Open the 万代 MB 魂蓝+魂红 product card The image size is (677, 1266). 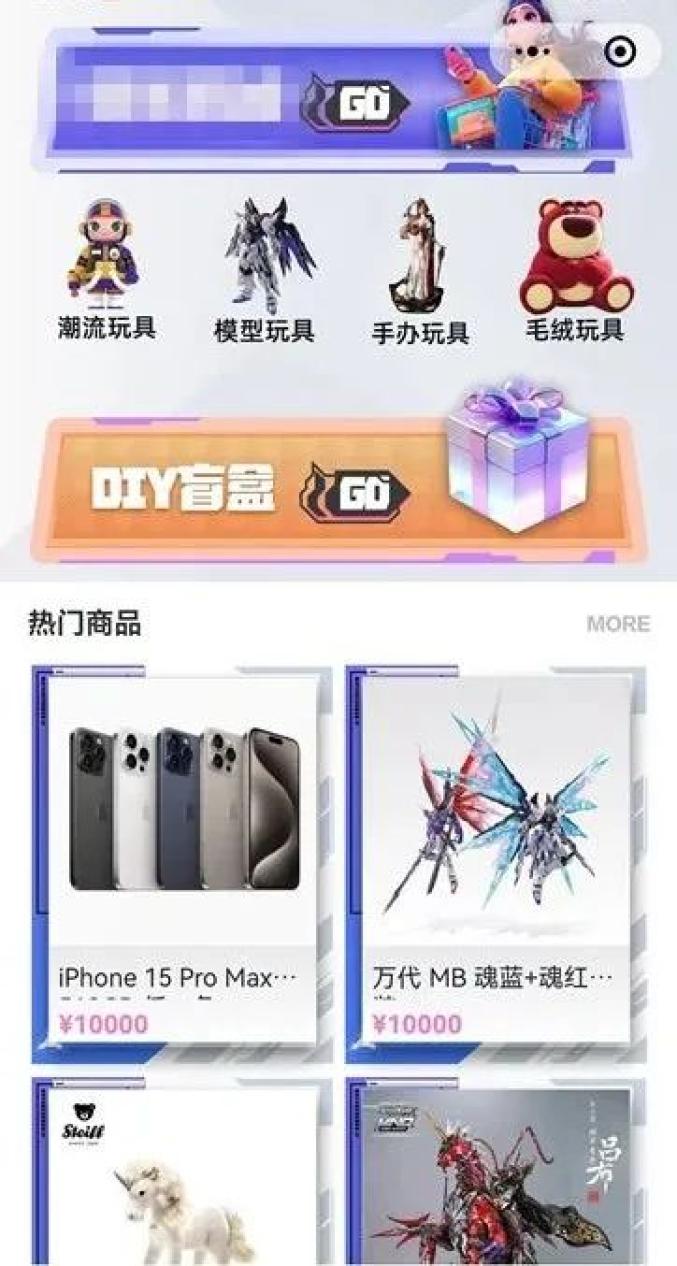[496, 860]
